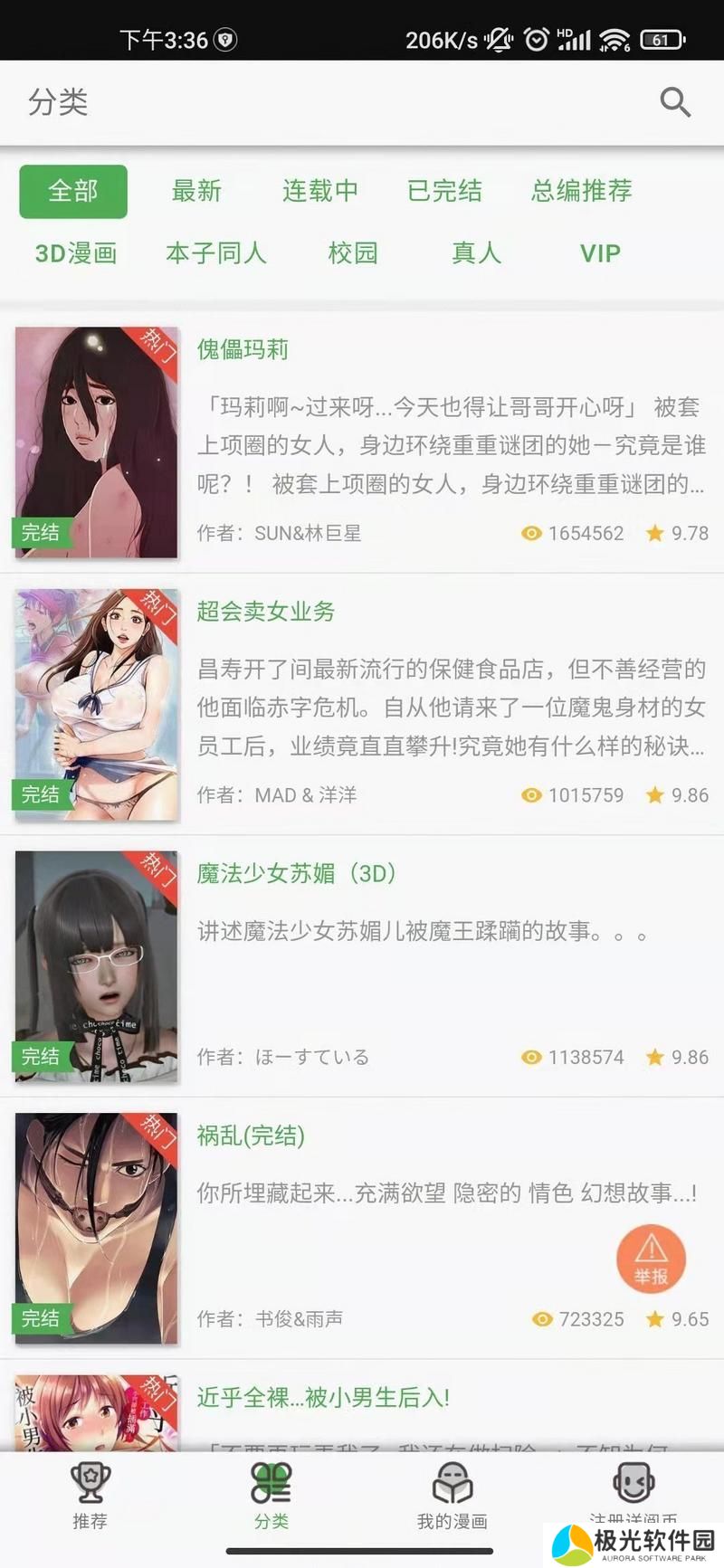The height and width of the screenshot is (1568, 724).
Task: Choose the 校园 category
Action: click(x=351, y=253)
